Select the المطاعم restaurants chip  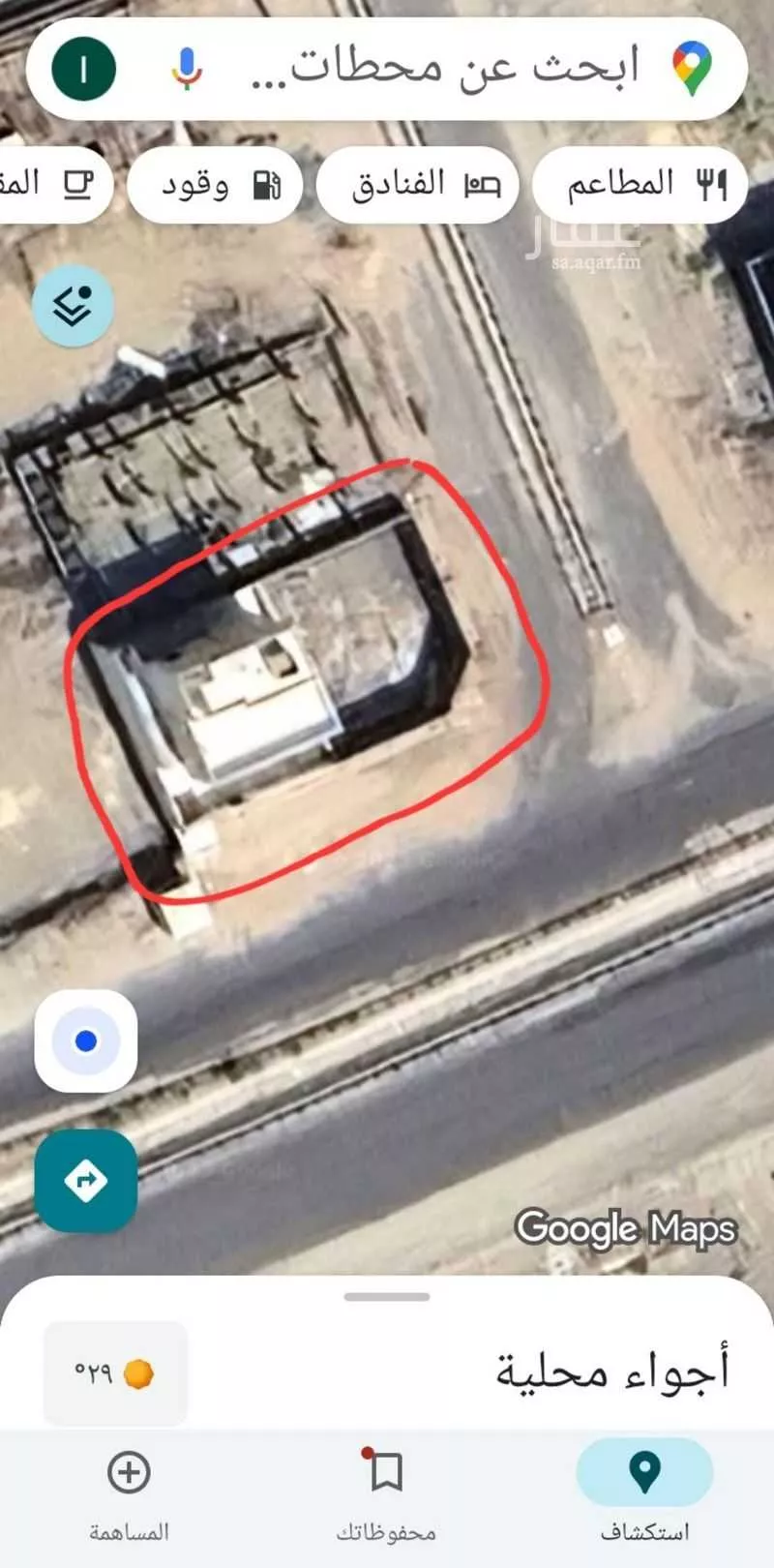(x=640, y=184)
